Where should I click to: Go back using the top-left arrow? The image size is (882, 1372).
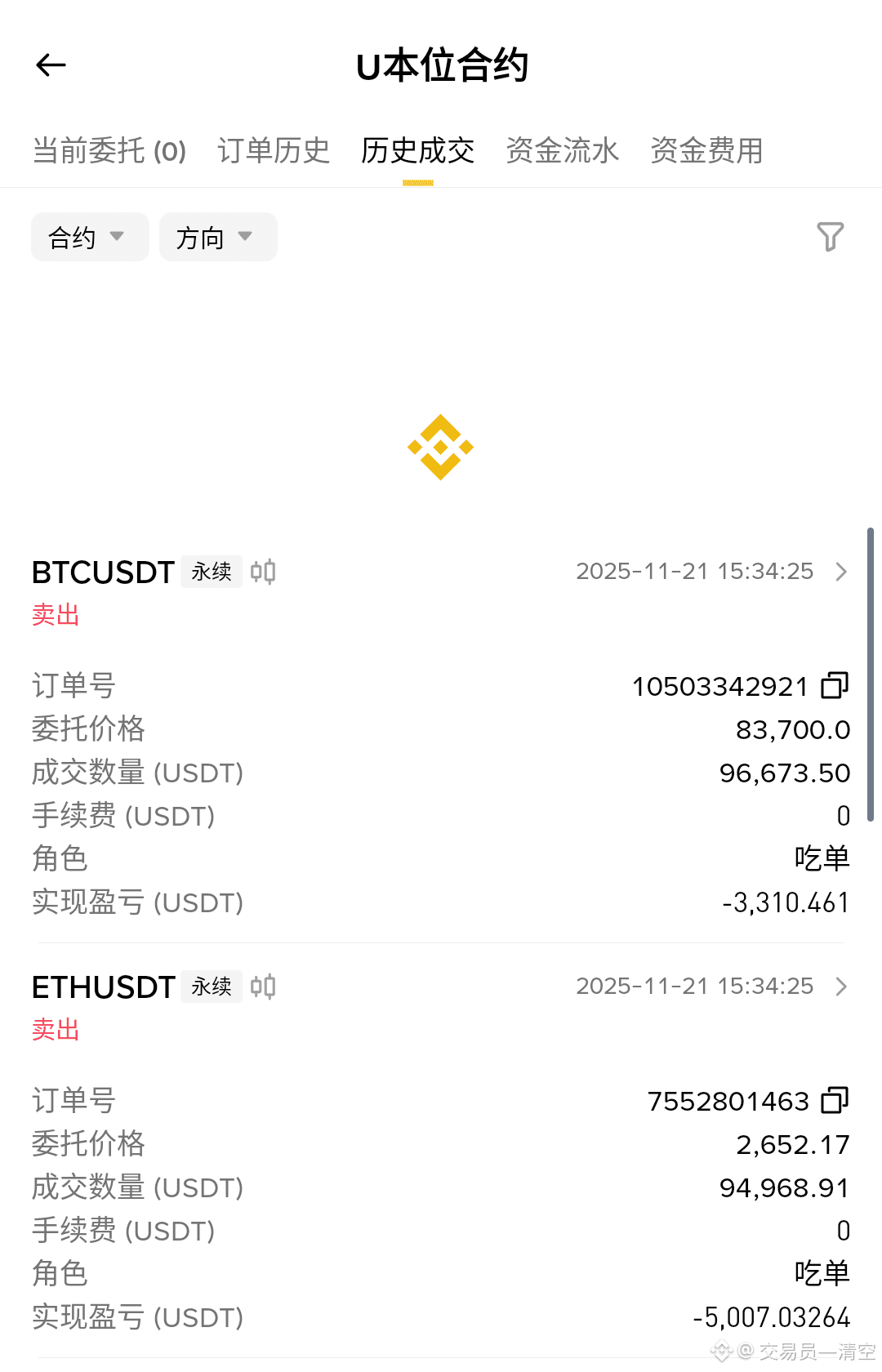tap(51, 65)
